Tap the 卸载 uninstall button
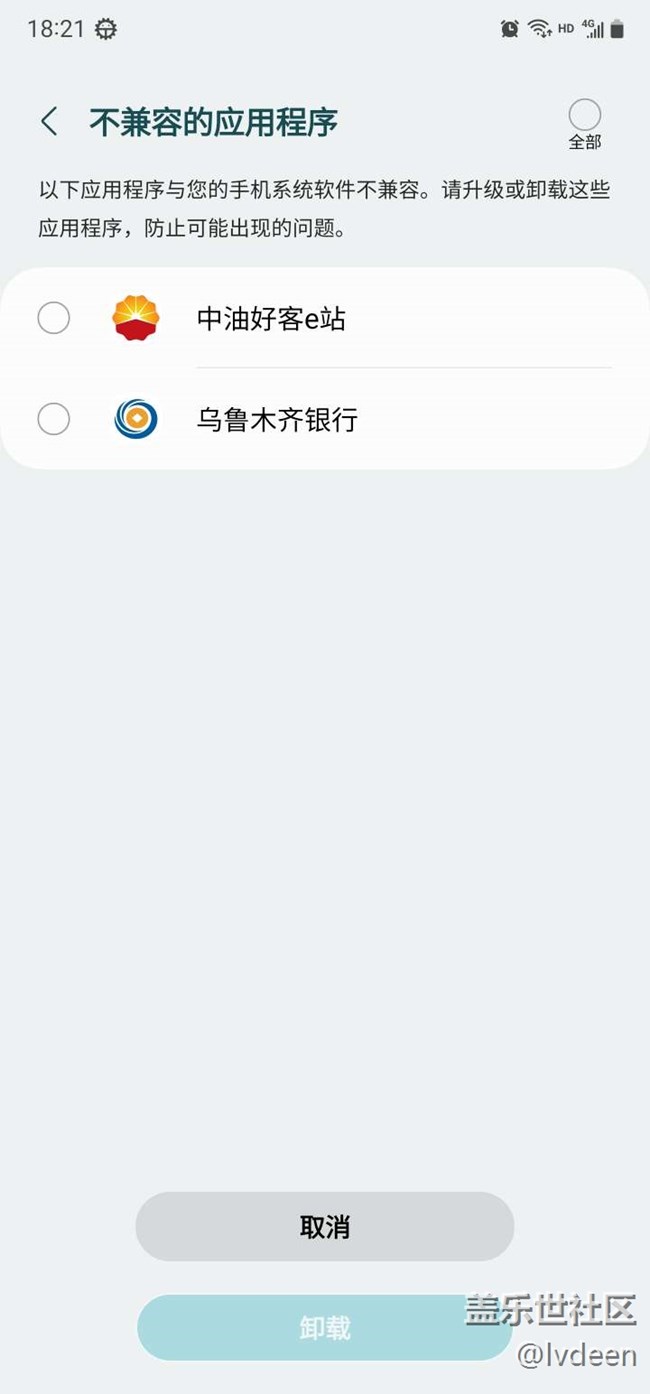The height and width of the screenshot is (1394, 650). pos(324,1327)
